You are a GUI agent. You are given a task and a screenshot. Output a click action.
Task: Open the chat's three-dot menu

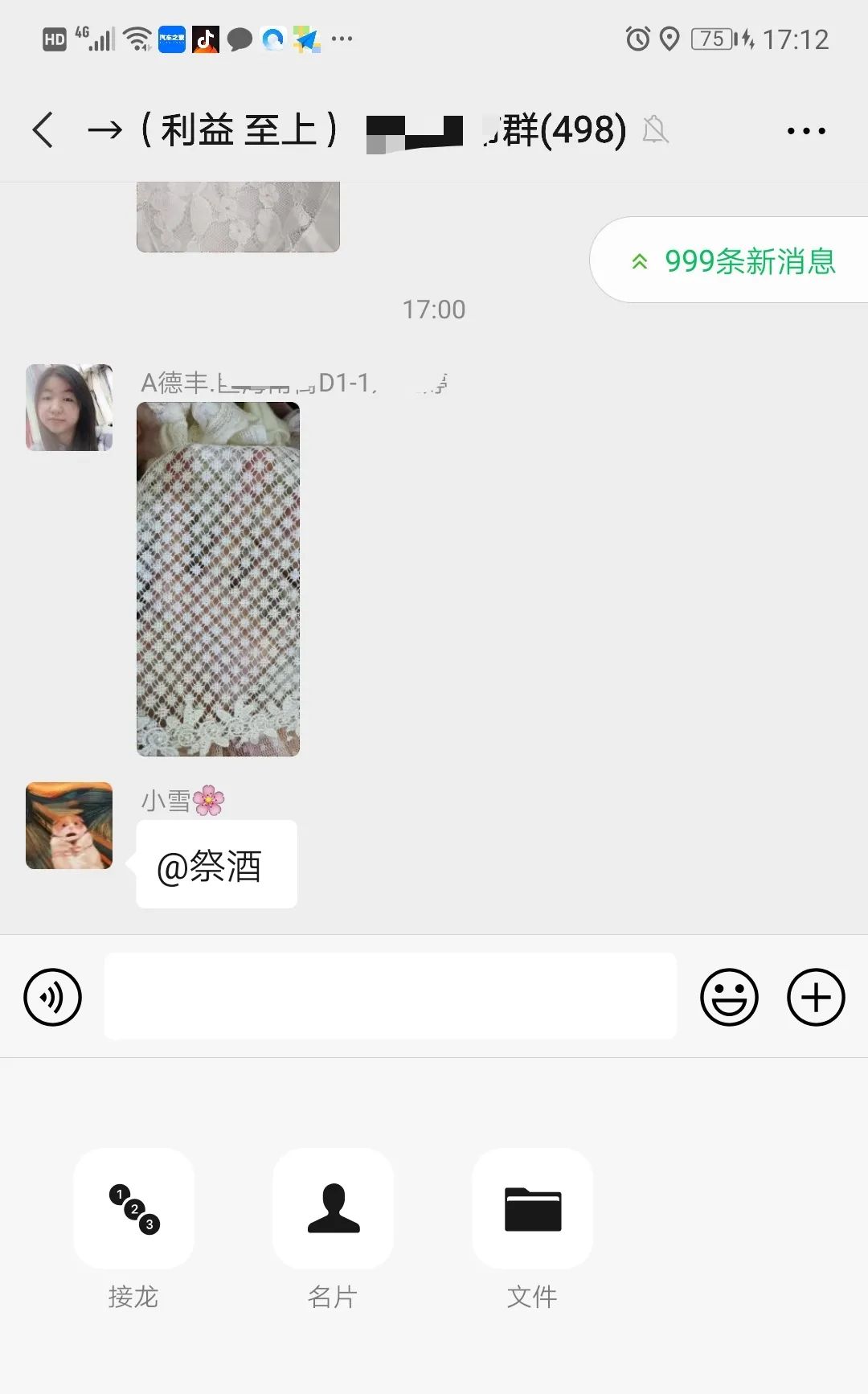(806, 130)
